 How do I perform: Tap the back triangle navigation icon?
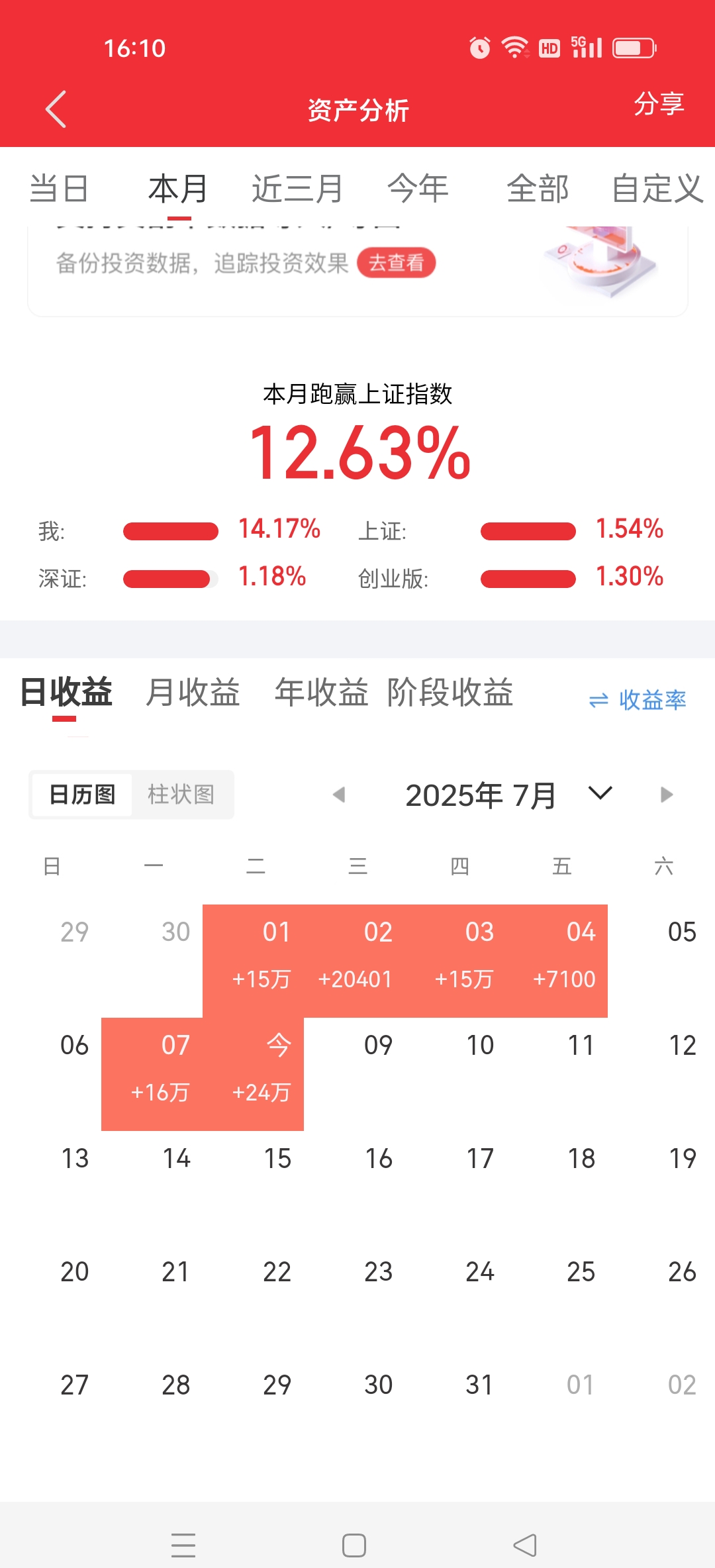click(523, 1545)
